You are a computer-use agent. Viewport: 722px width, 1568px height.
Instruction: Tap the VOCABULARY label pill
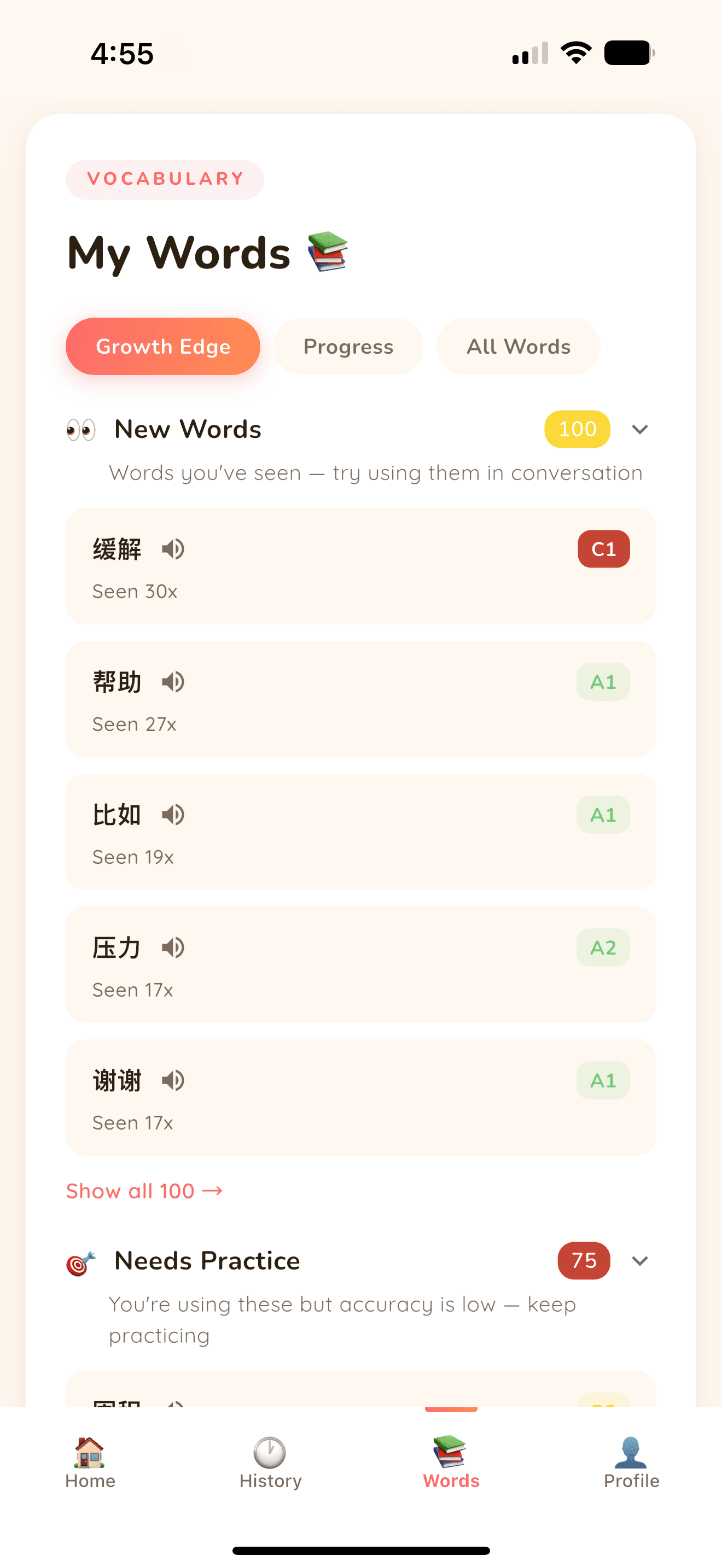165,179
